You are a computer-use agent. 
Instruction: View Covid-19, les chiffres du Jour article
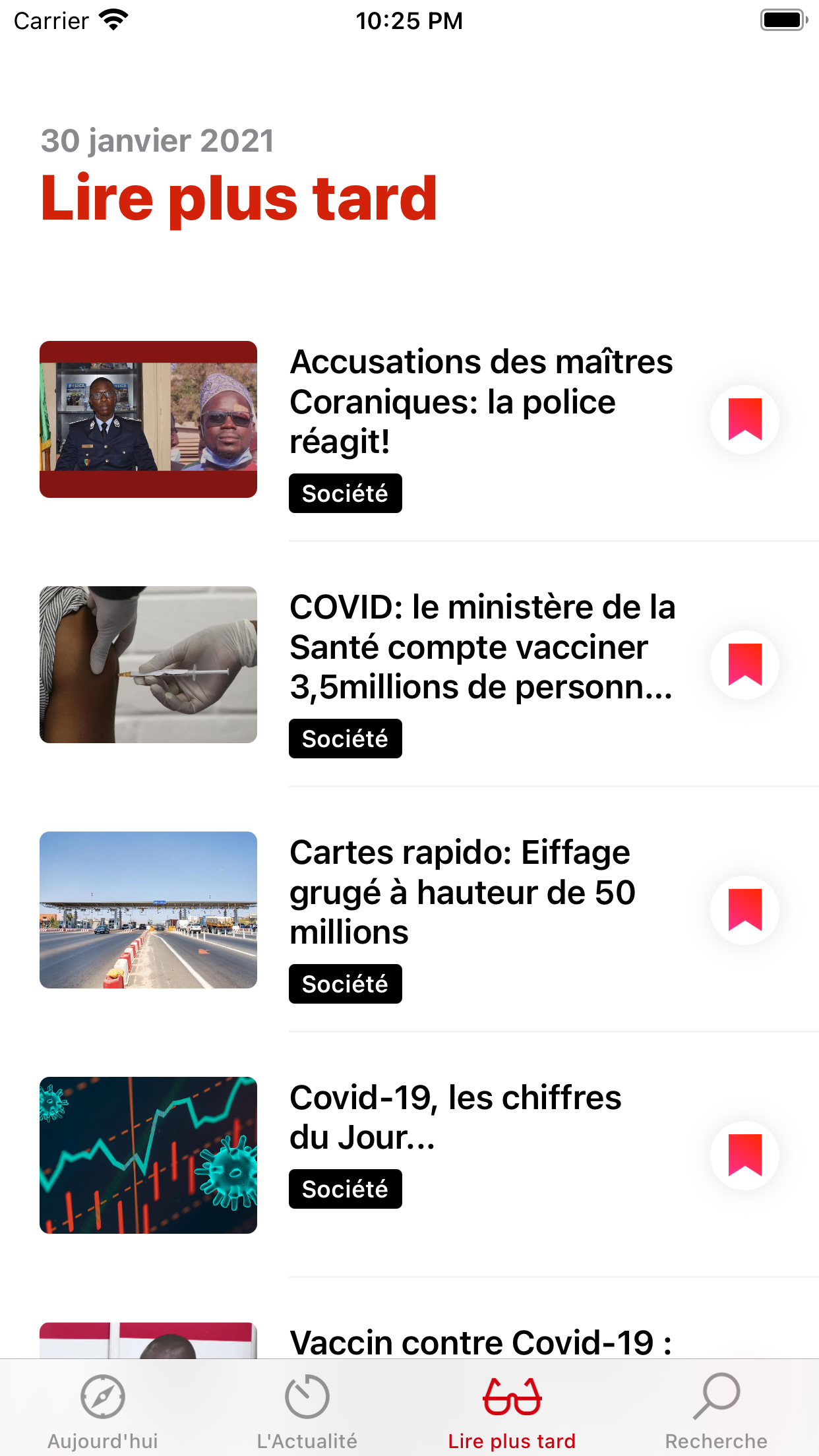455,1117
